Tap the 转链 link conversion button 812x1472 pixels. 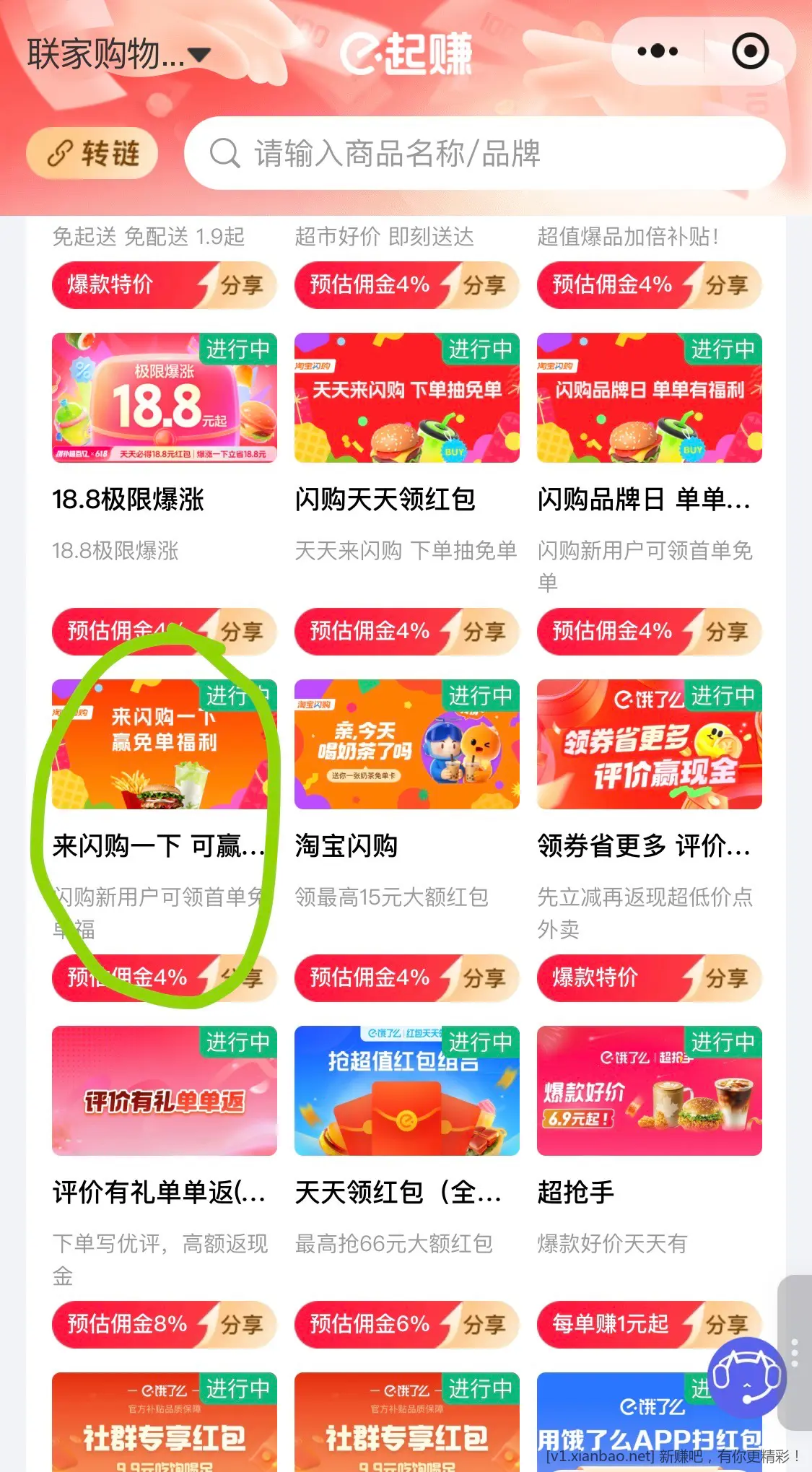tap(92, 153)
